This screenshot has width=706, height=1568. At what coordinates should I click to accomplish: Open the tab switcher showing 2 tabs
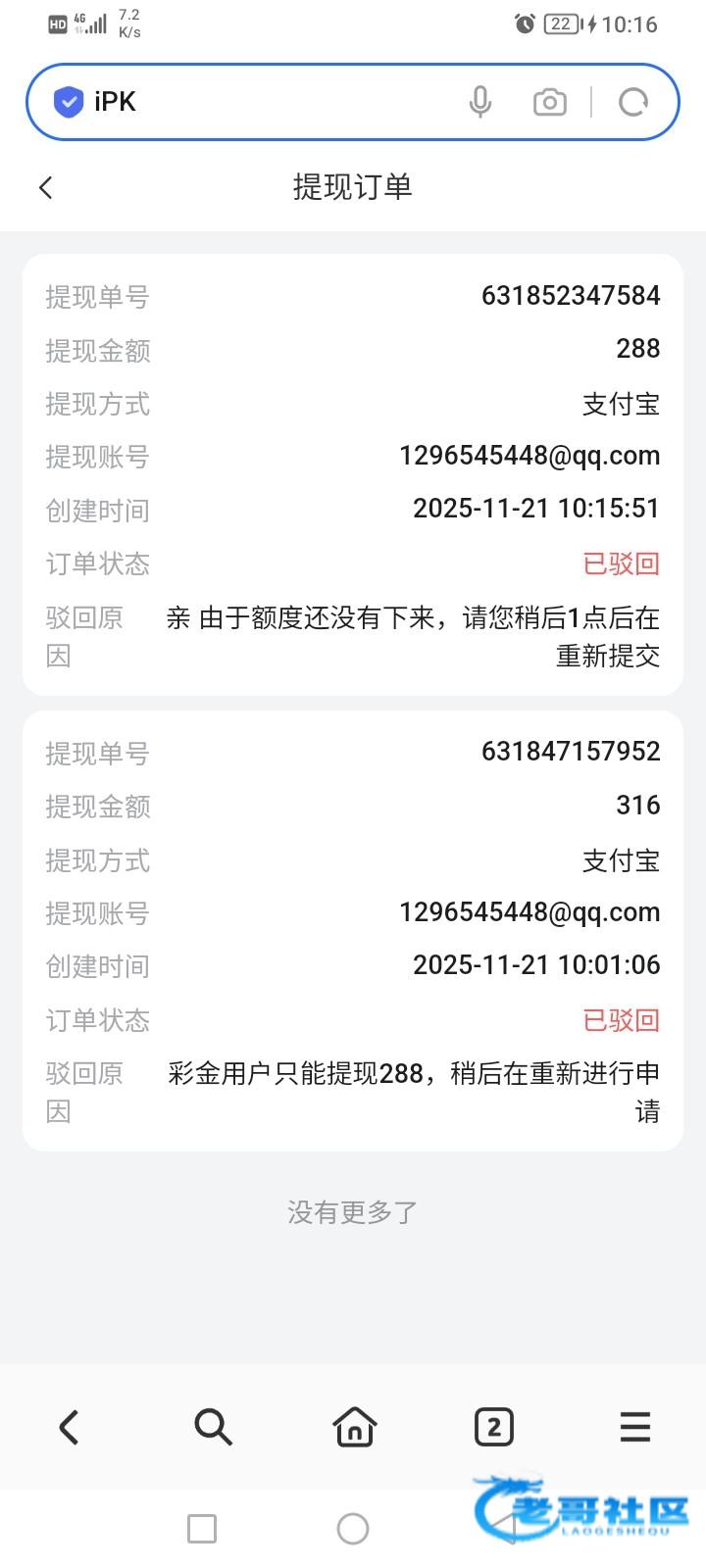tap(494, 1427)
